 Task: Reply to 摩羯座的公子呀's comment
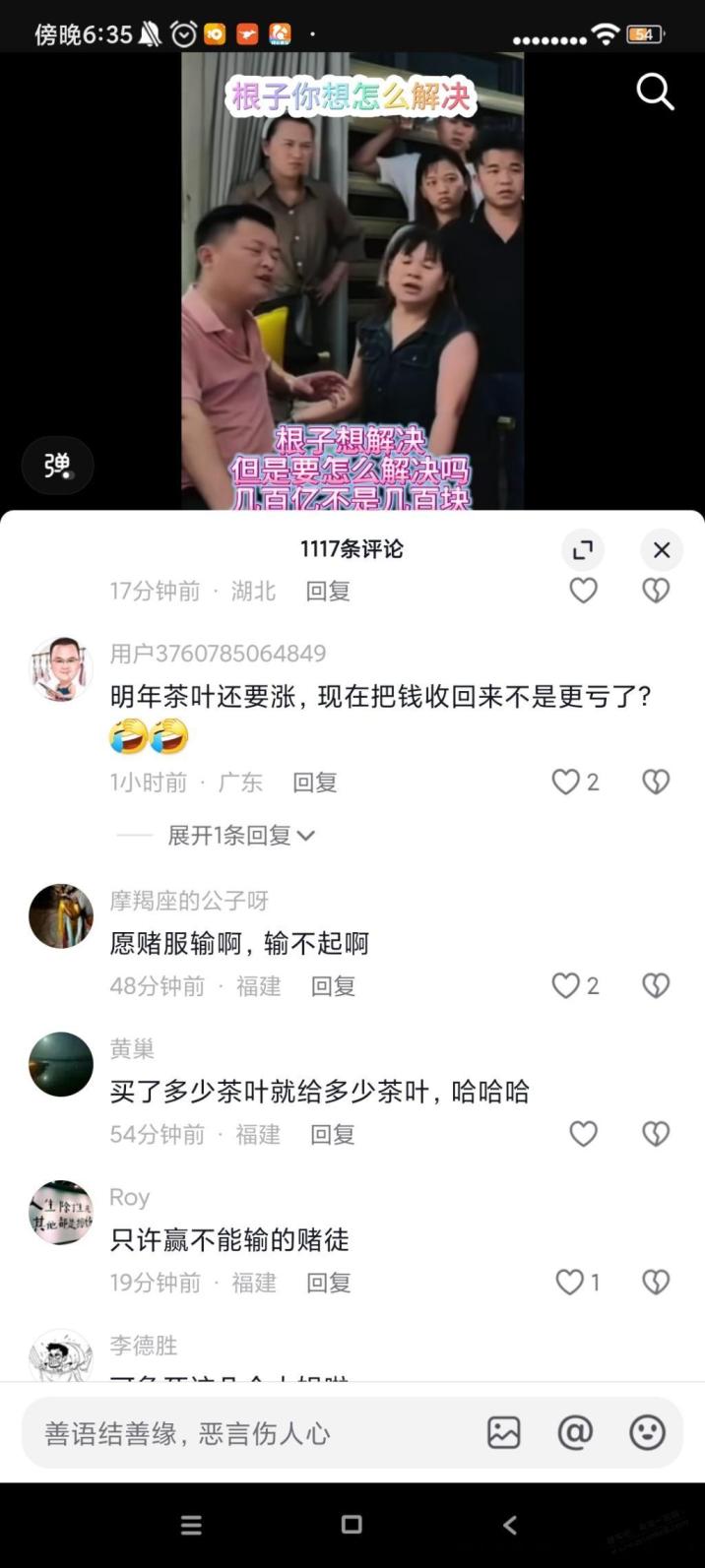coord(333,986)
